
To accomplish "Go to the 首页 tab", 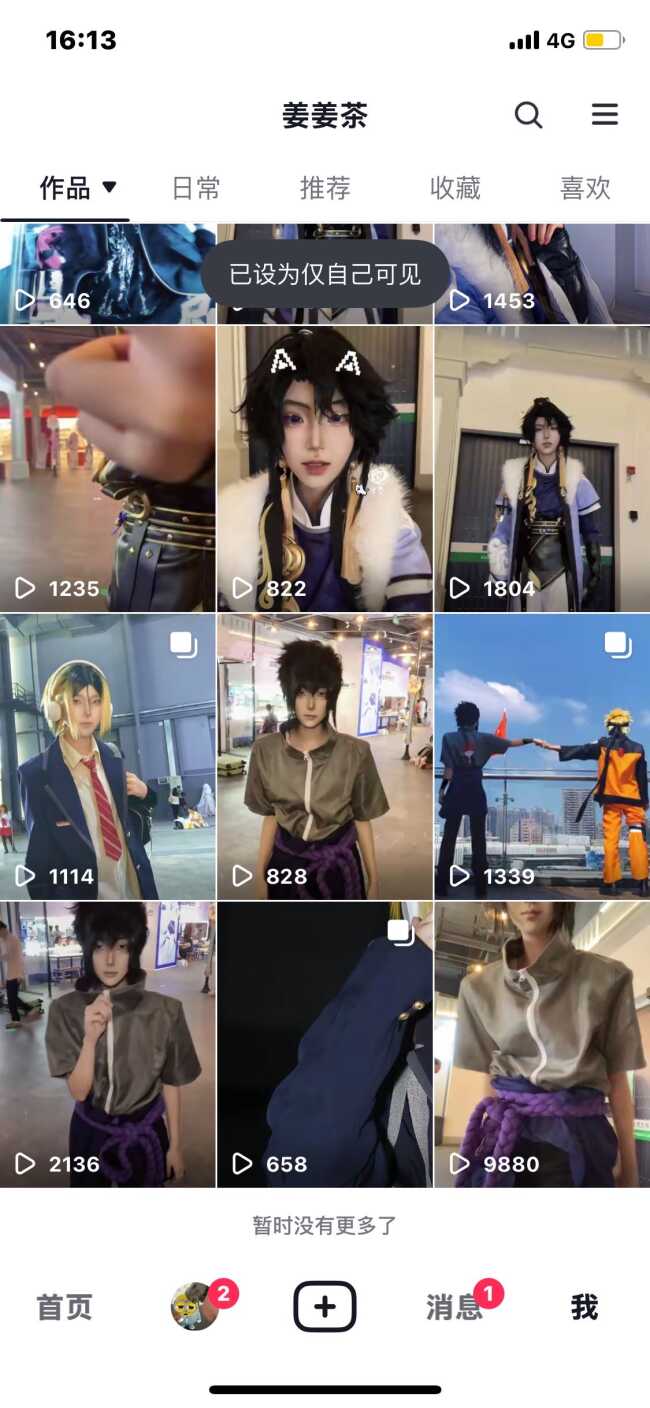I will (x=65, y=1307).
